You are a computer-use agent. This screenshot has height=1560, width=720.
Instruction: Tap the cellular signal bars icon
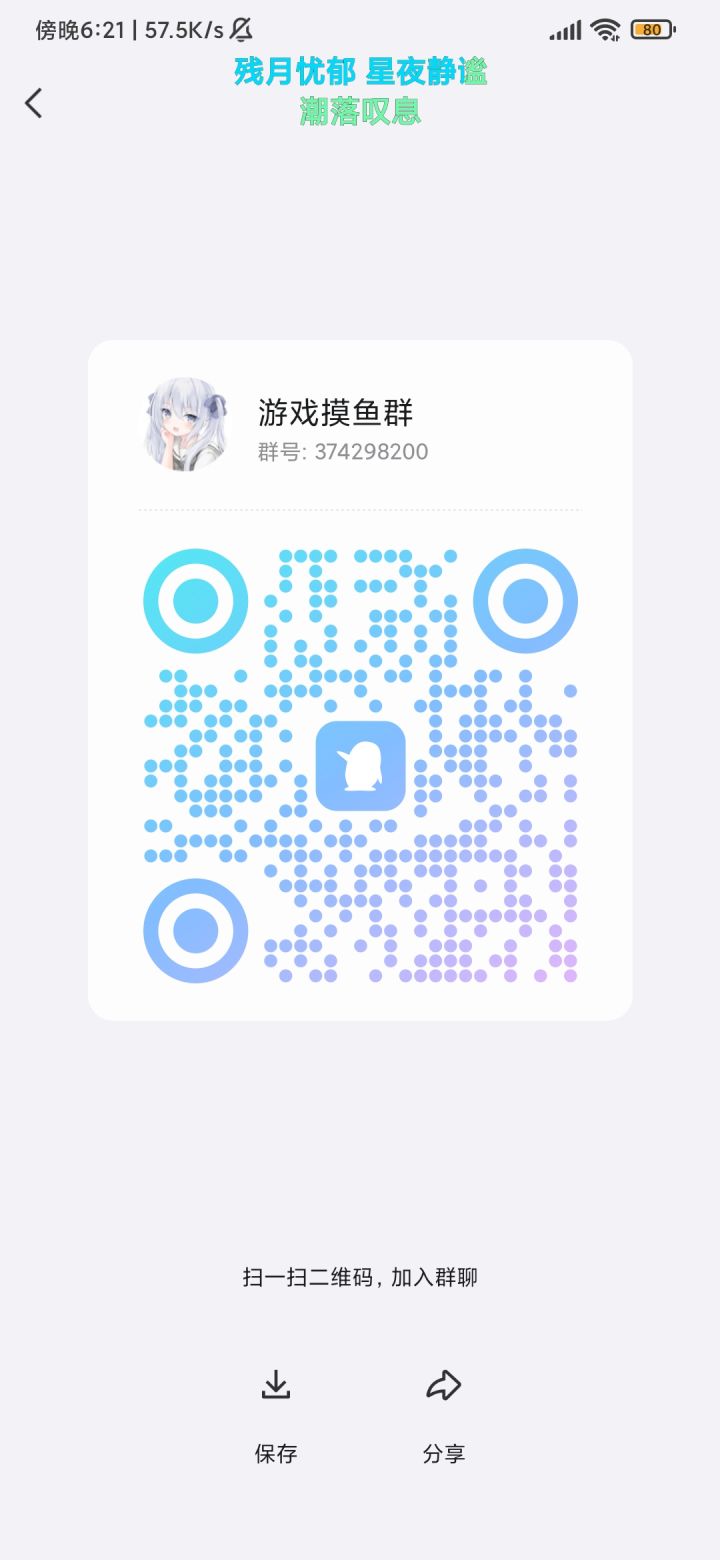point(563,29)
